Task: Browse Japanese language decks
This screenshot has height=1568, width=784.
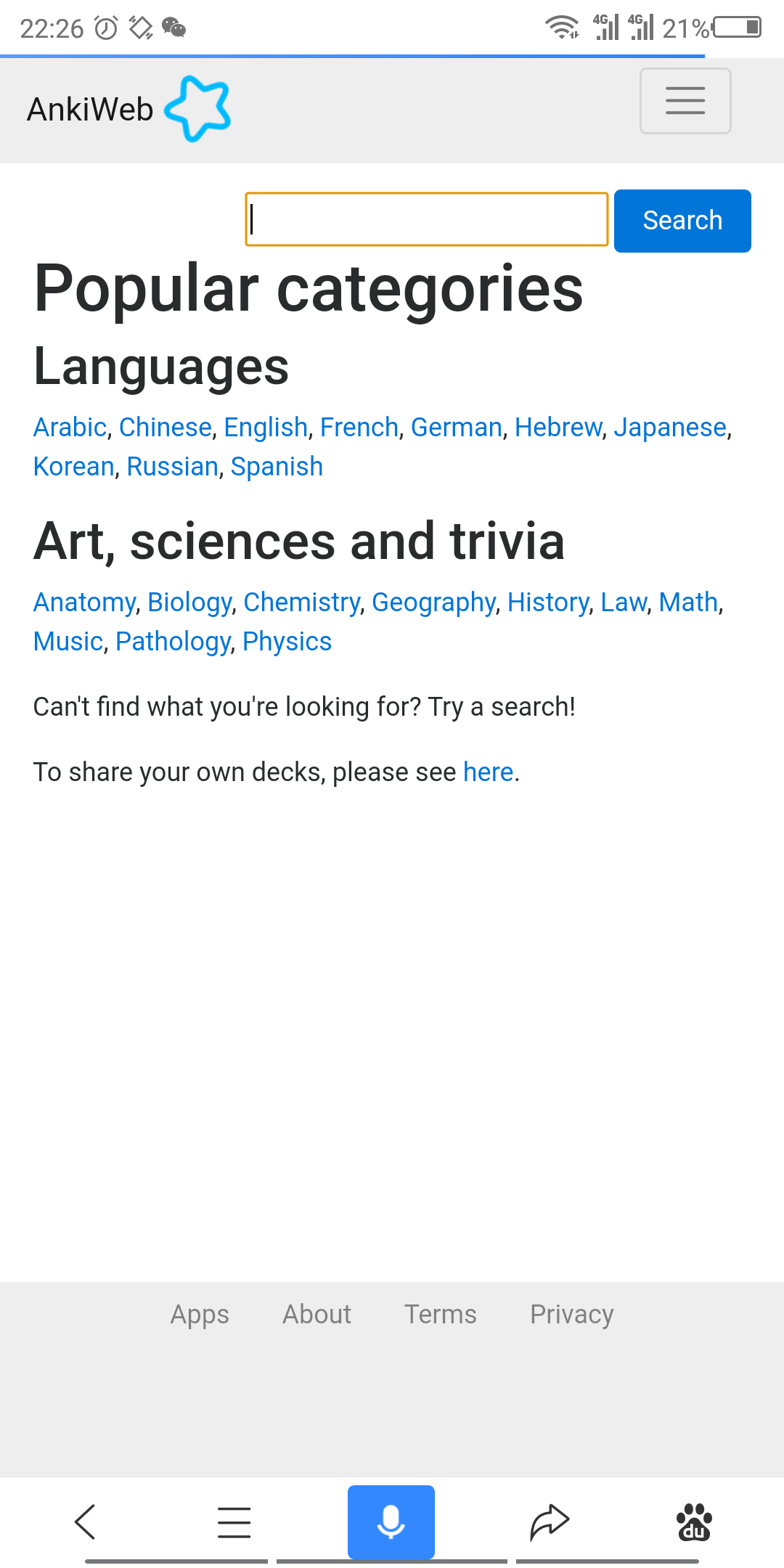Action: click(669, 428)
